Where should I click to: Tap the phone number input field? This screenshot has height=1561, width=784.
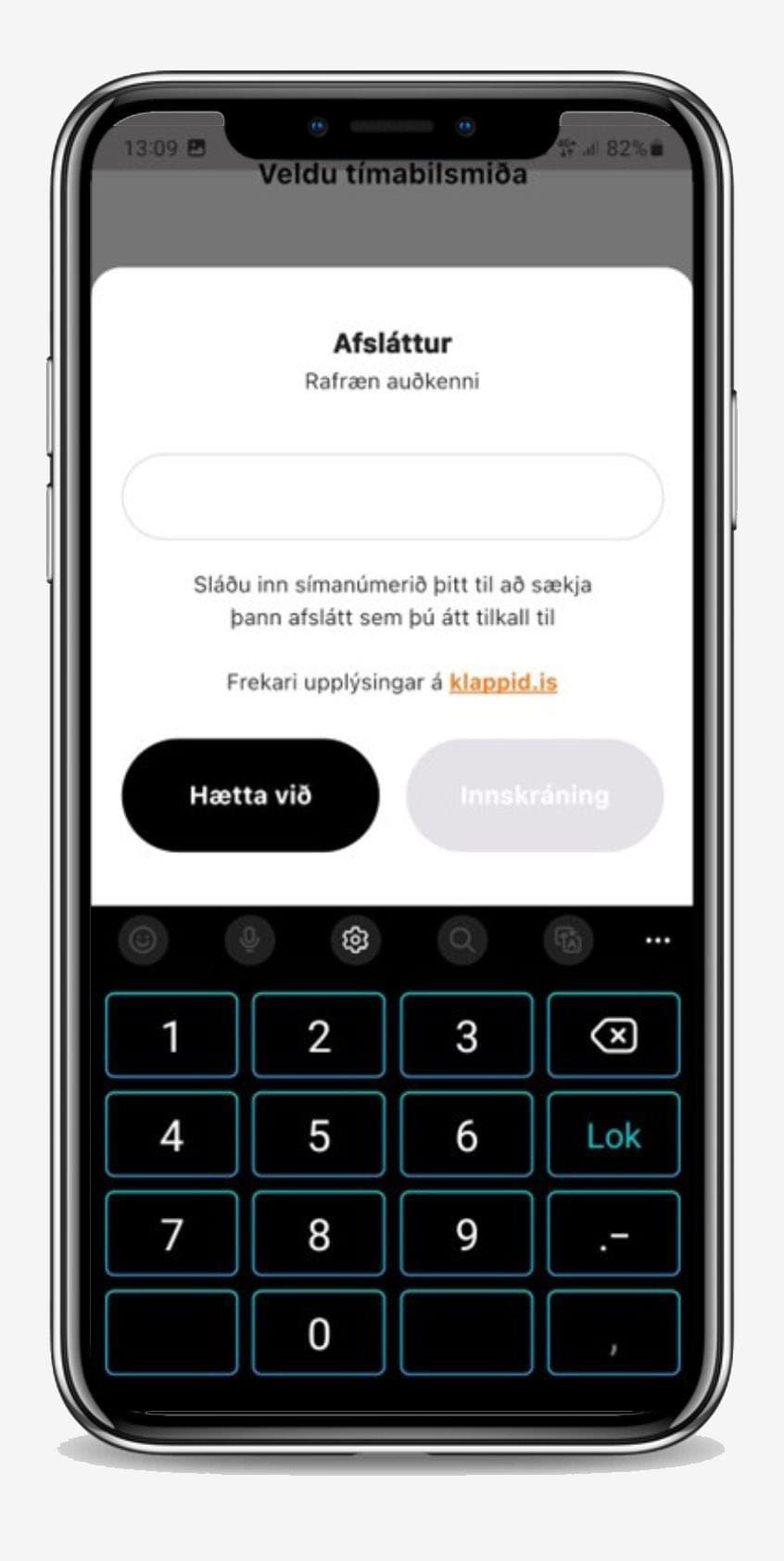click(x=392, y=496)
